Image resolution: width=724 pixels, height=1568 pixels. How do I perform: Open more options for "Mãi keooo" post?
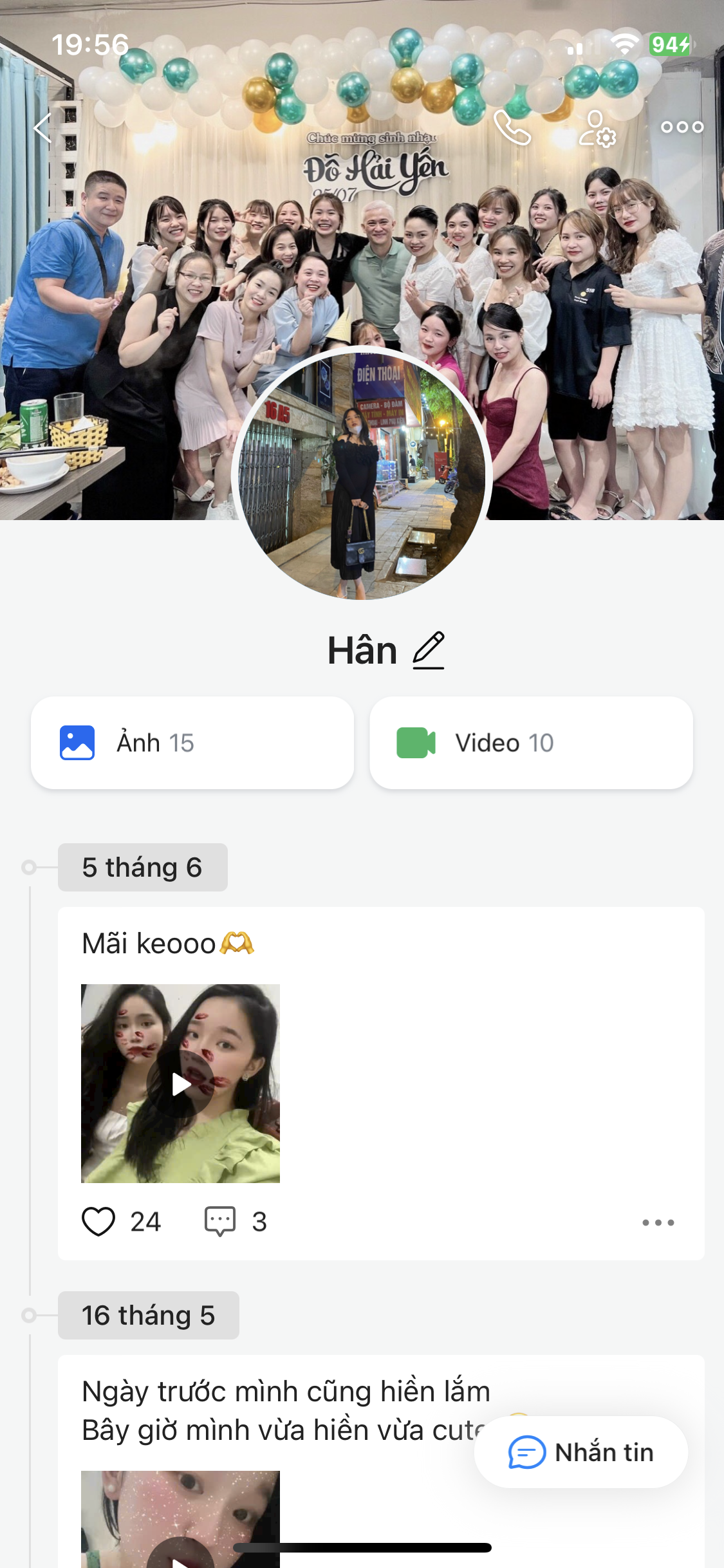(658, 1222)
